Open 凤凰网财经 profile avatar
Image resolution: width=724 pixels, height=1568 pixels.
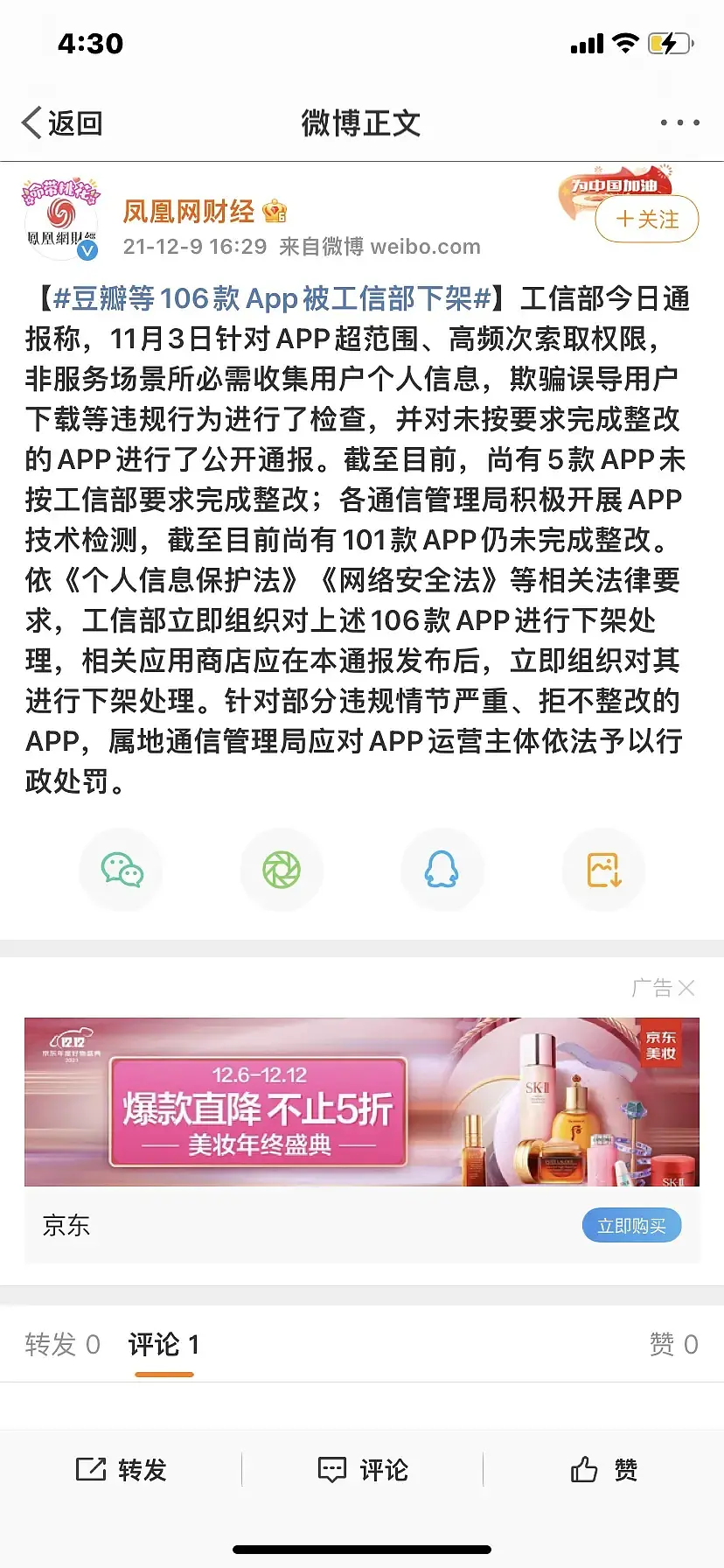coord(61,220)
